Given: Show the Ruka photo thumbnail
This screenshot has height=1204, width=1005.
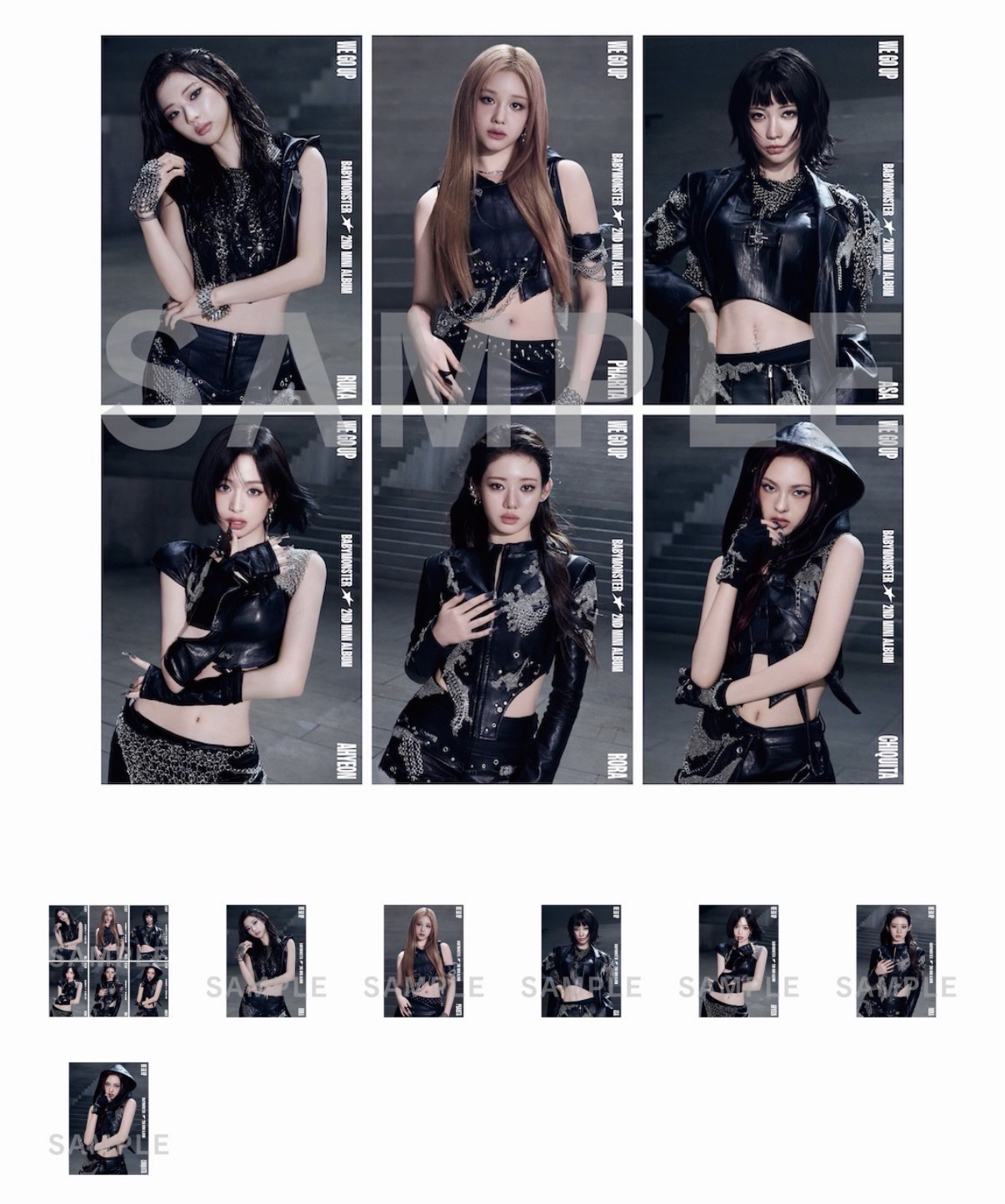Looking at the screenshot, I should [x=266, y=961].
